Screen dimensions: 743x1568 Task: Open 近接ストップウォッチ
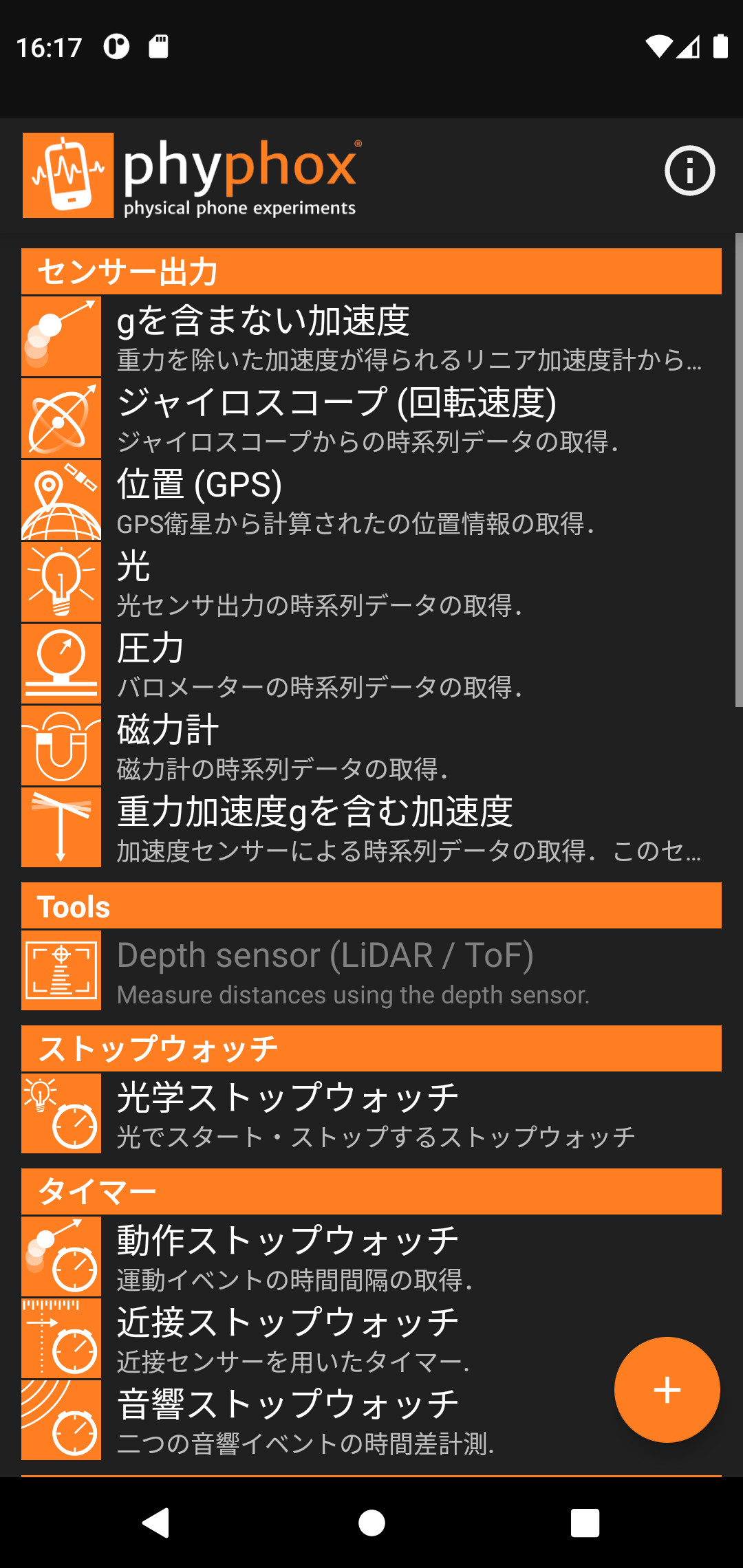coord(371,1338)
